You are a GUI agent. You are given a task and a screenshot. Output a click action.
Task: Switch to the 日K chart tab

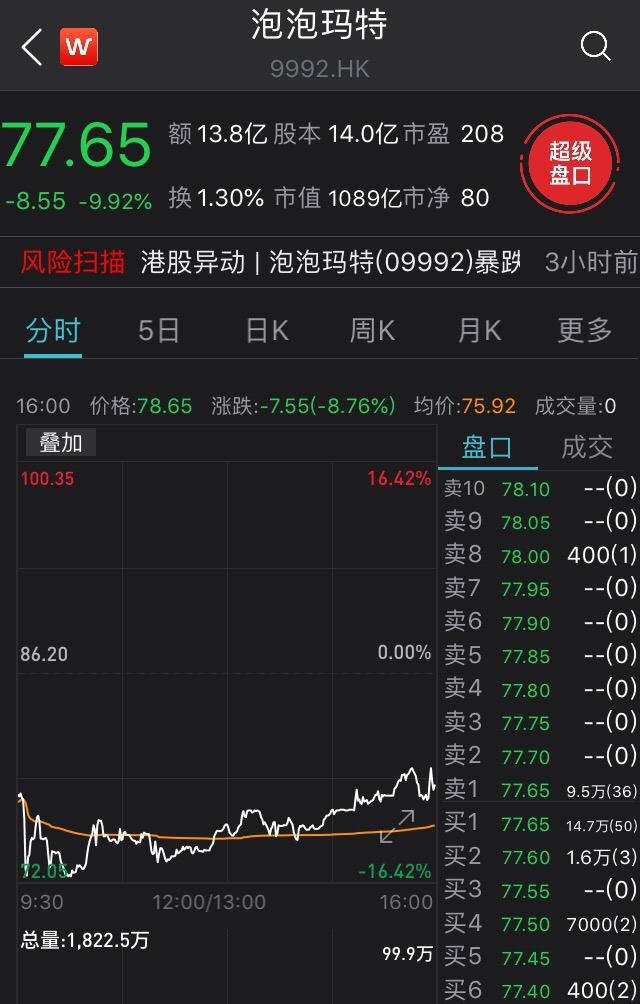point(268,331)
